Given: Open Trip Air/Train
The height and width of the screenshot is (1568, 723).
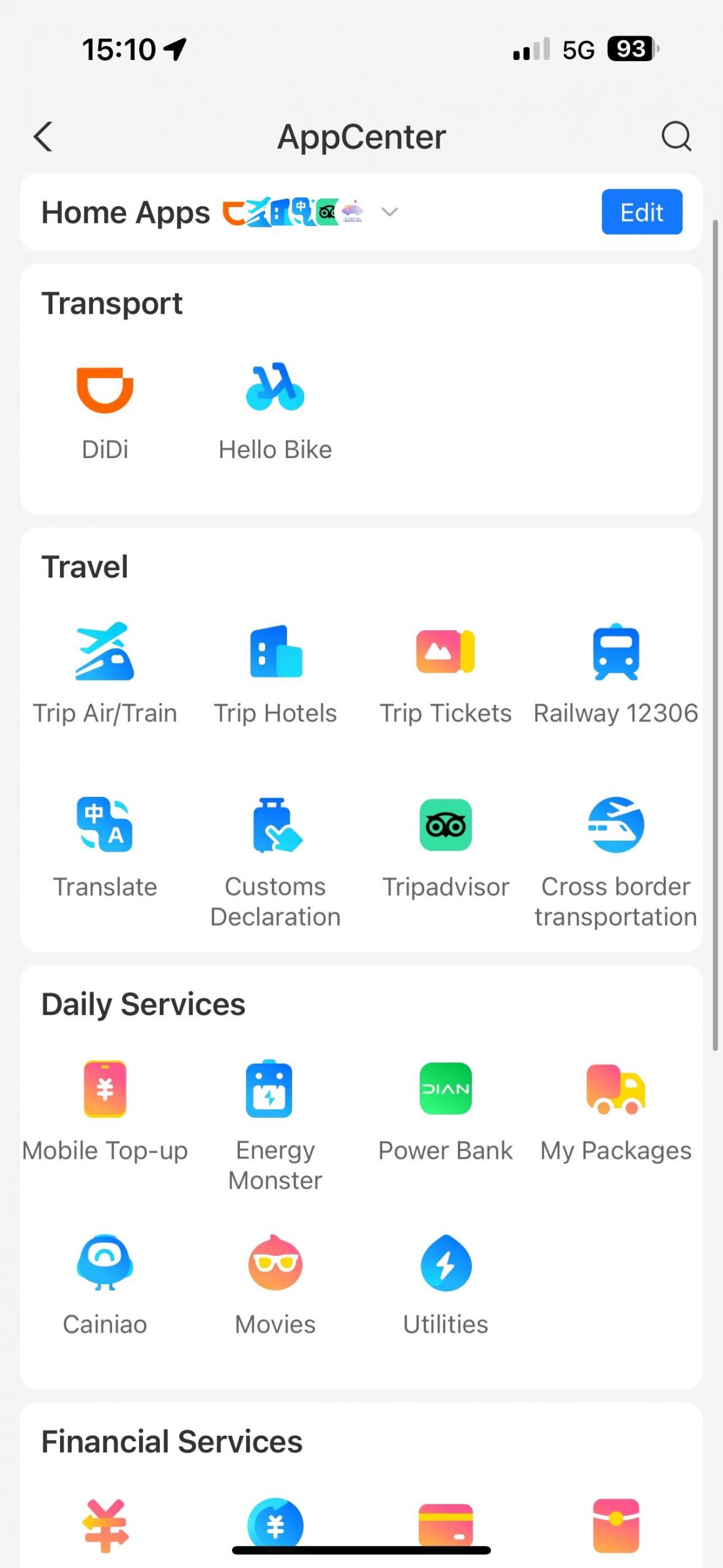Looking at the screenshot, I should pos(105,652).
